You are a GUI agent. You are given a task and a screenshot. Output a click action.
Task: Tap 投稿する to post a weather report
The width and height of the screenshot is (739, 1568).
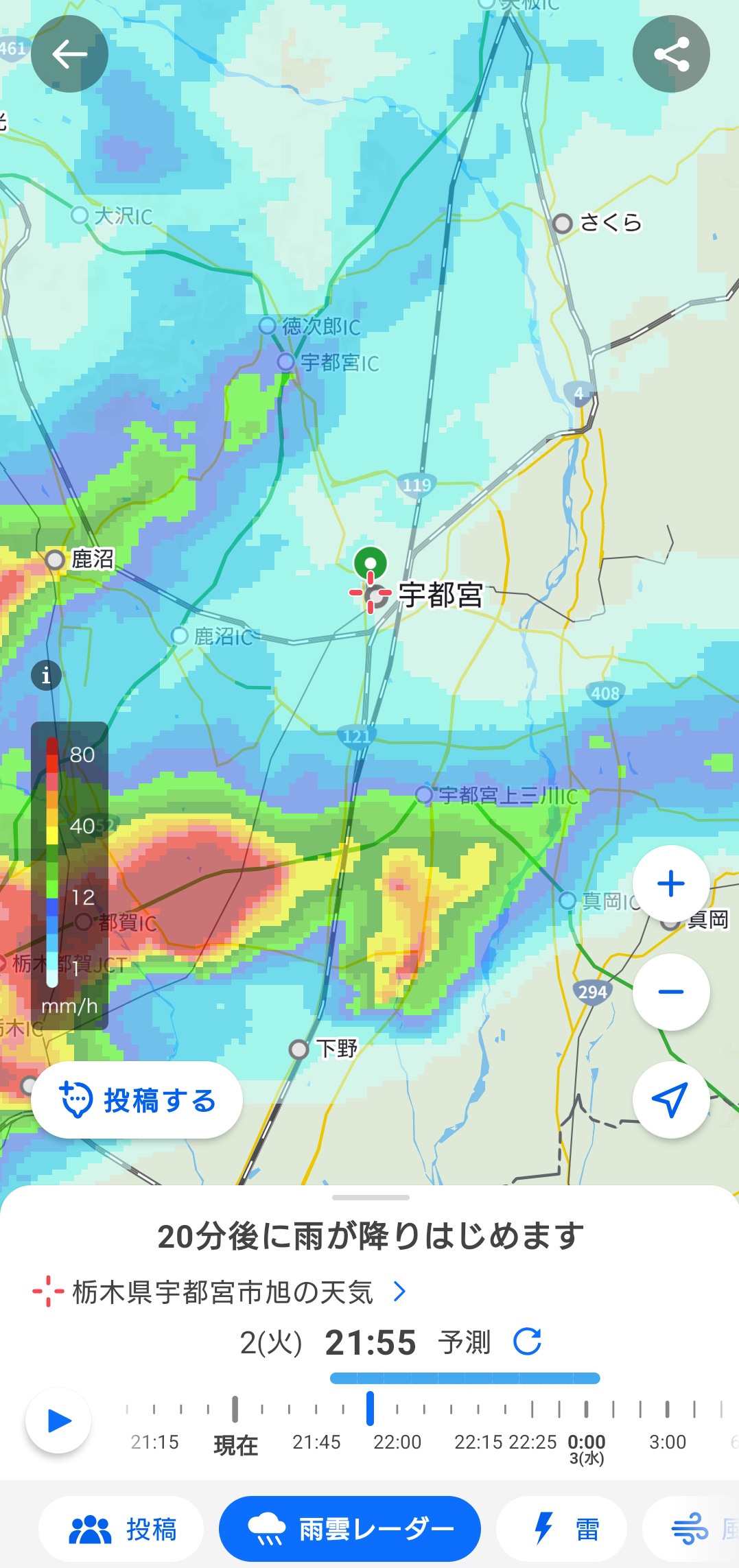[137, 1100]
